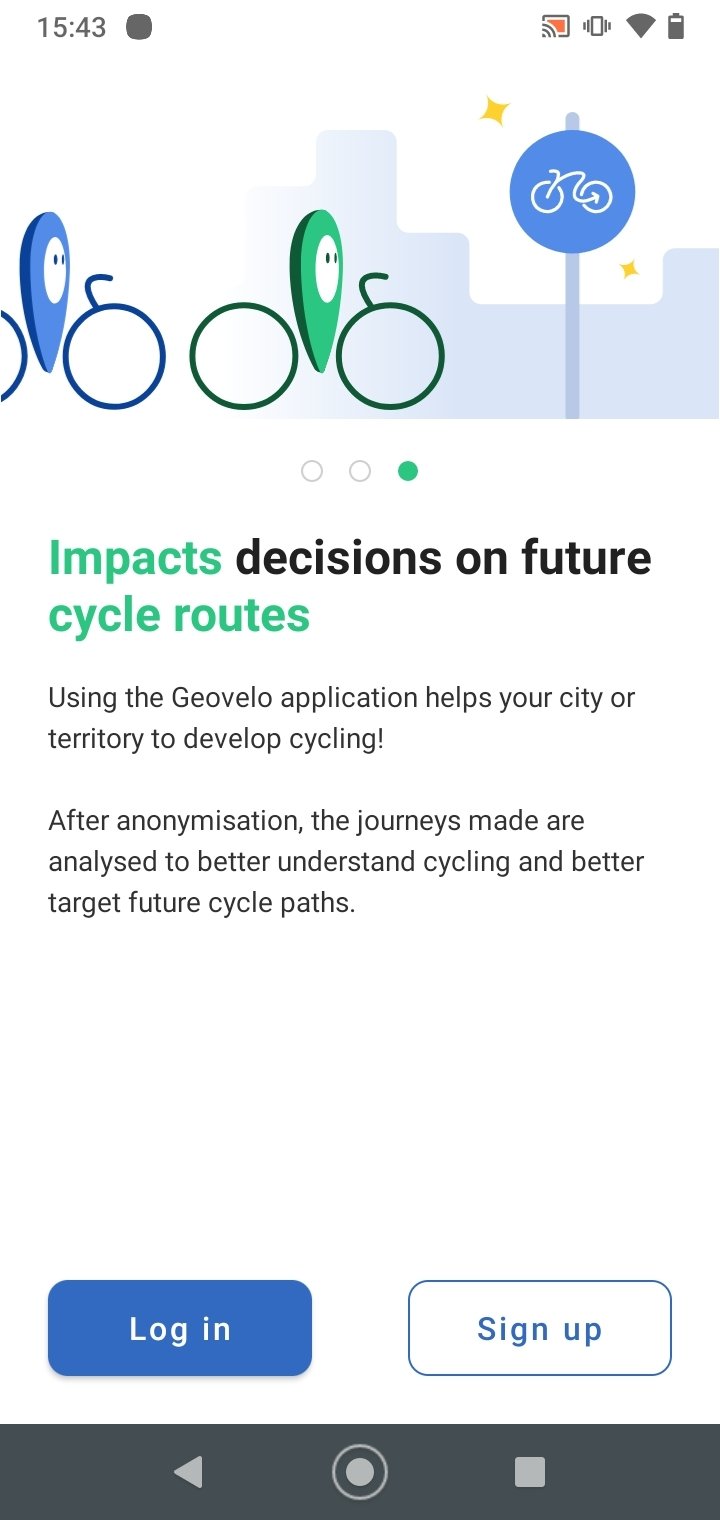Select the second page indicator dot

click(x=360, y=471)
